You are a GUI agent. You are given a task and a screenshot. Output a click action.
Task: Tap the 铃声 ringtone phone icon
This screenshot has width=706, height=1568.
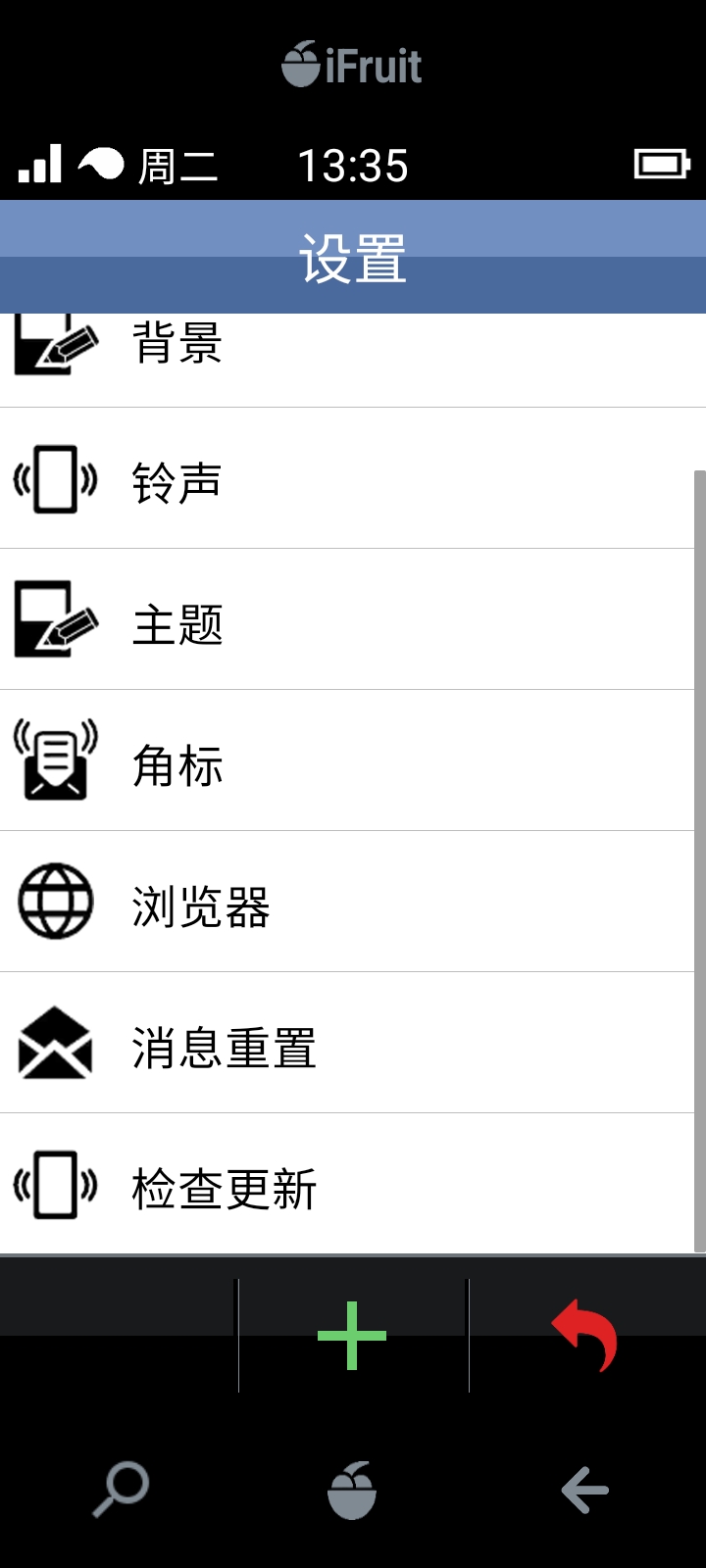54,480
